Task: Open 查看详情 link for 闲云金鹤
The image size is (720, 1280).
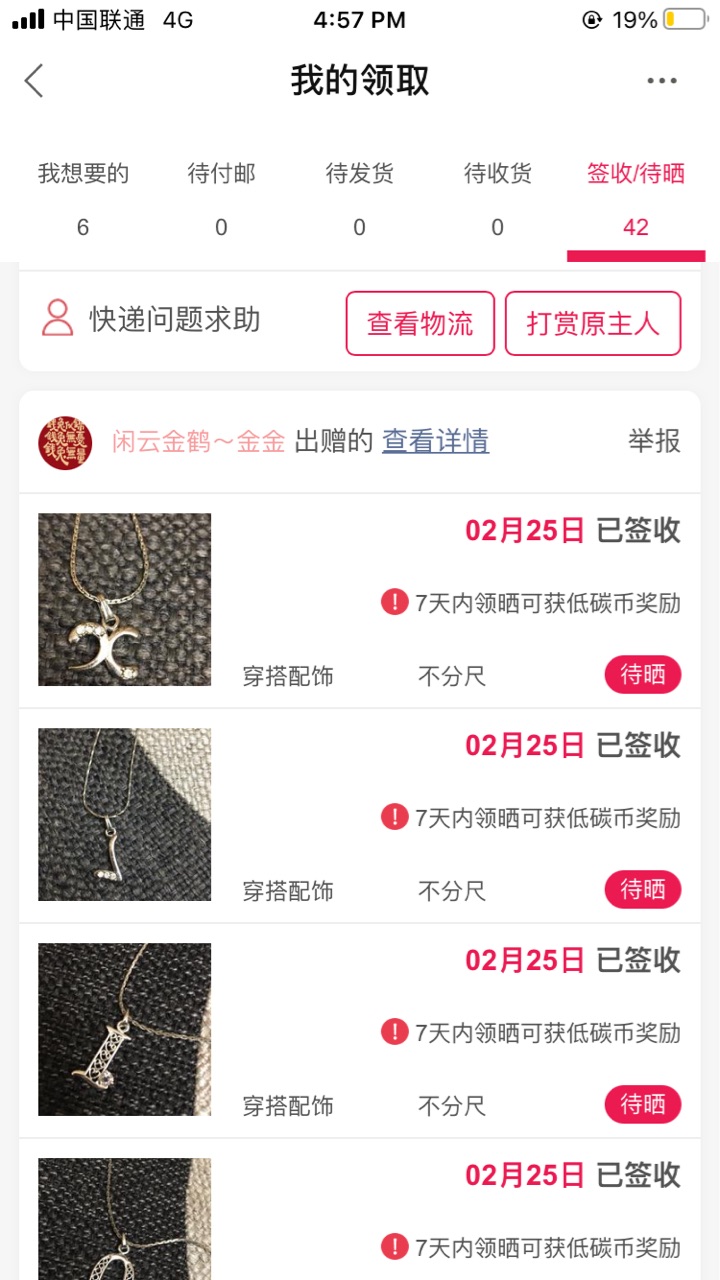Action: click(435, 441)
